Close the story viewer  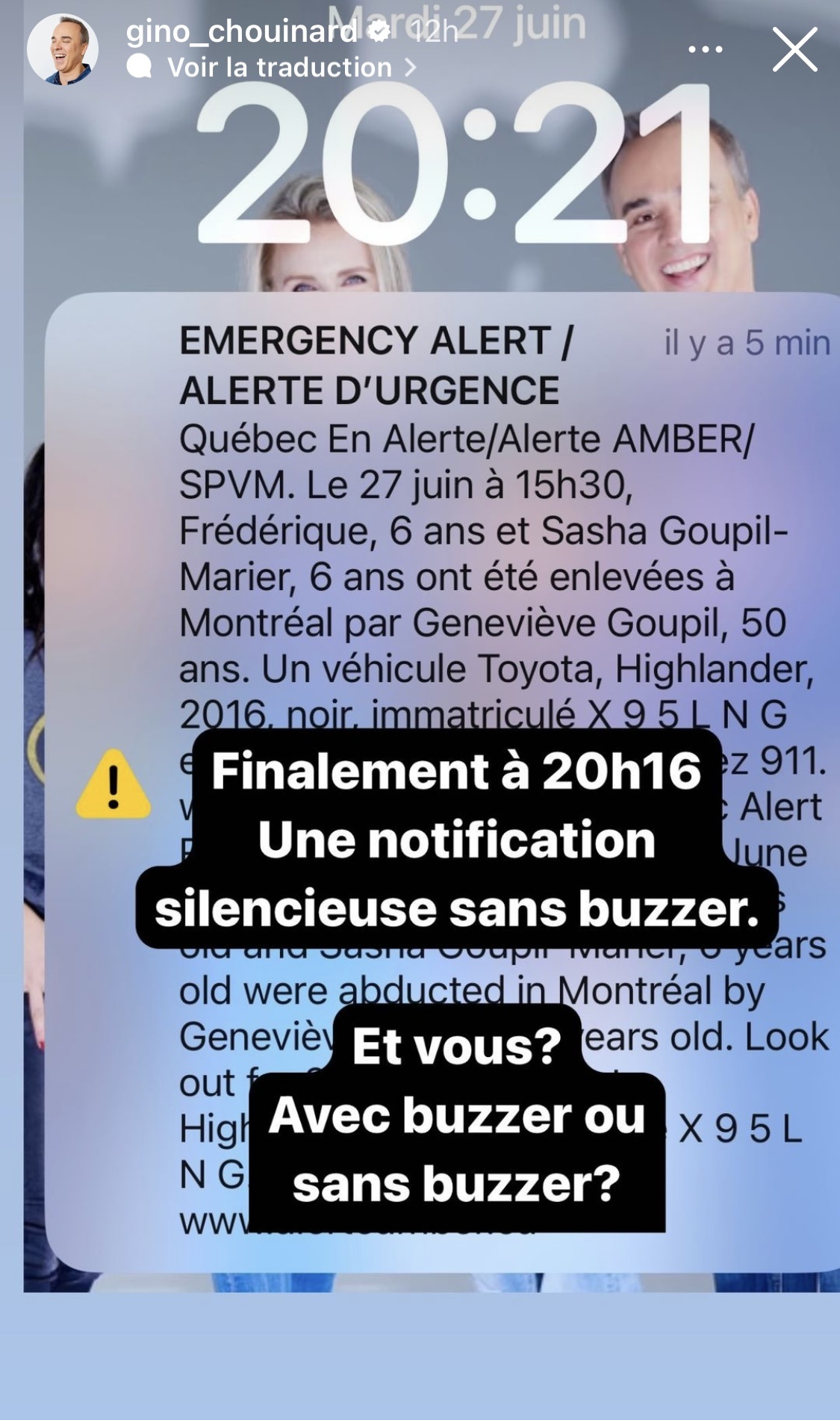point(794,49)
